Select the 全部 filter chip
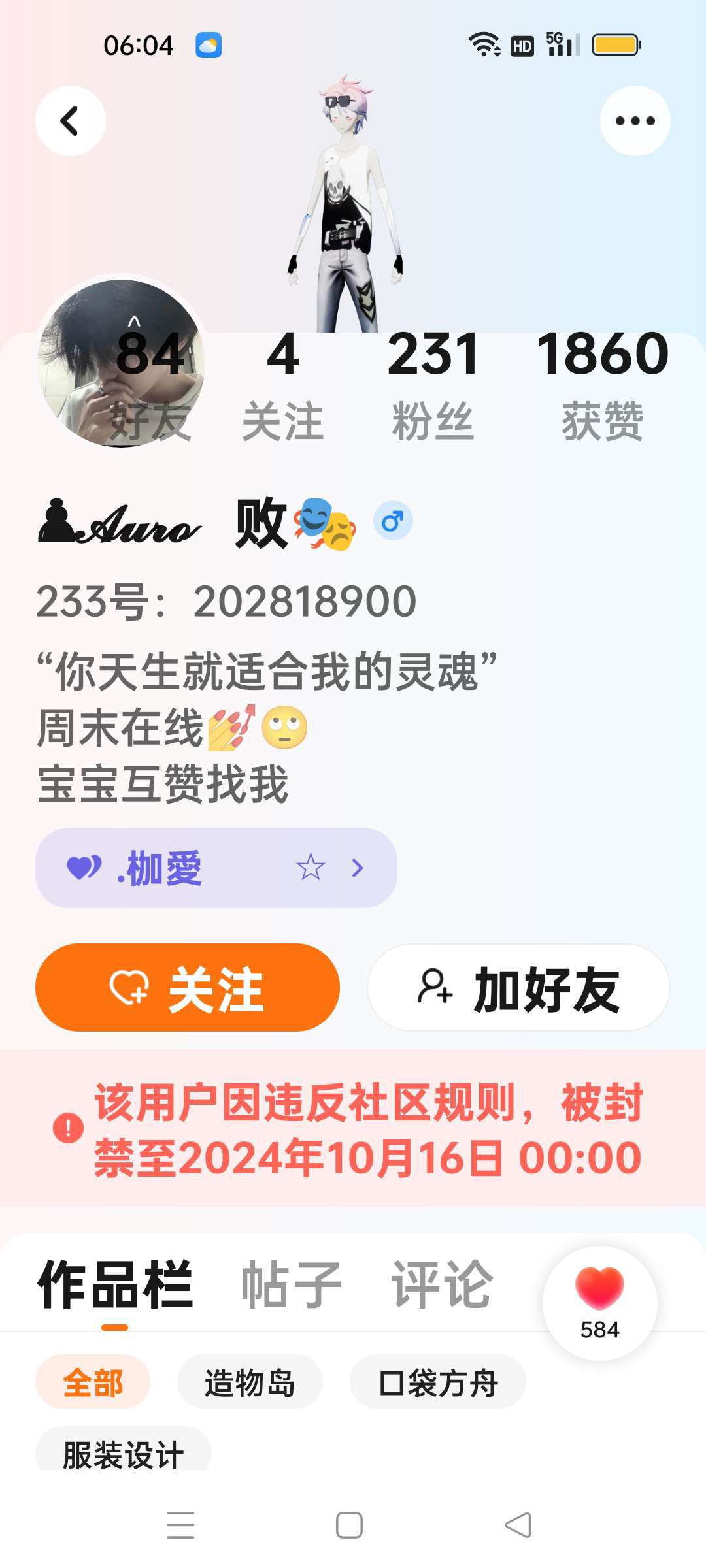 coord(93,1382)
